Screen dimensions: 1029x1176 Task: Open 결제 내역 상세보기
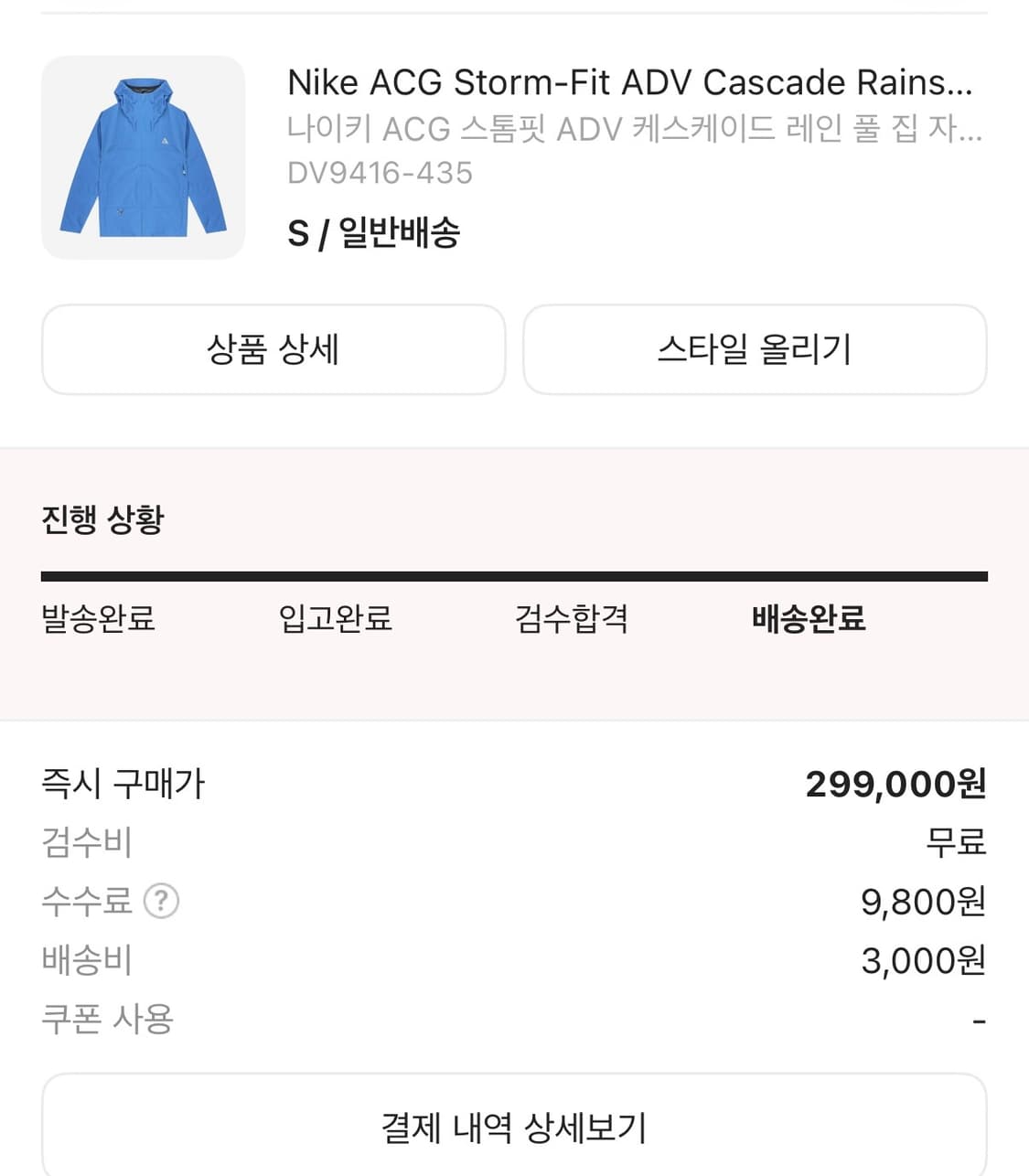[x=514, y=1126]
